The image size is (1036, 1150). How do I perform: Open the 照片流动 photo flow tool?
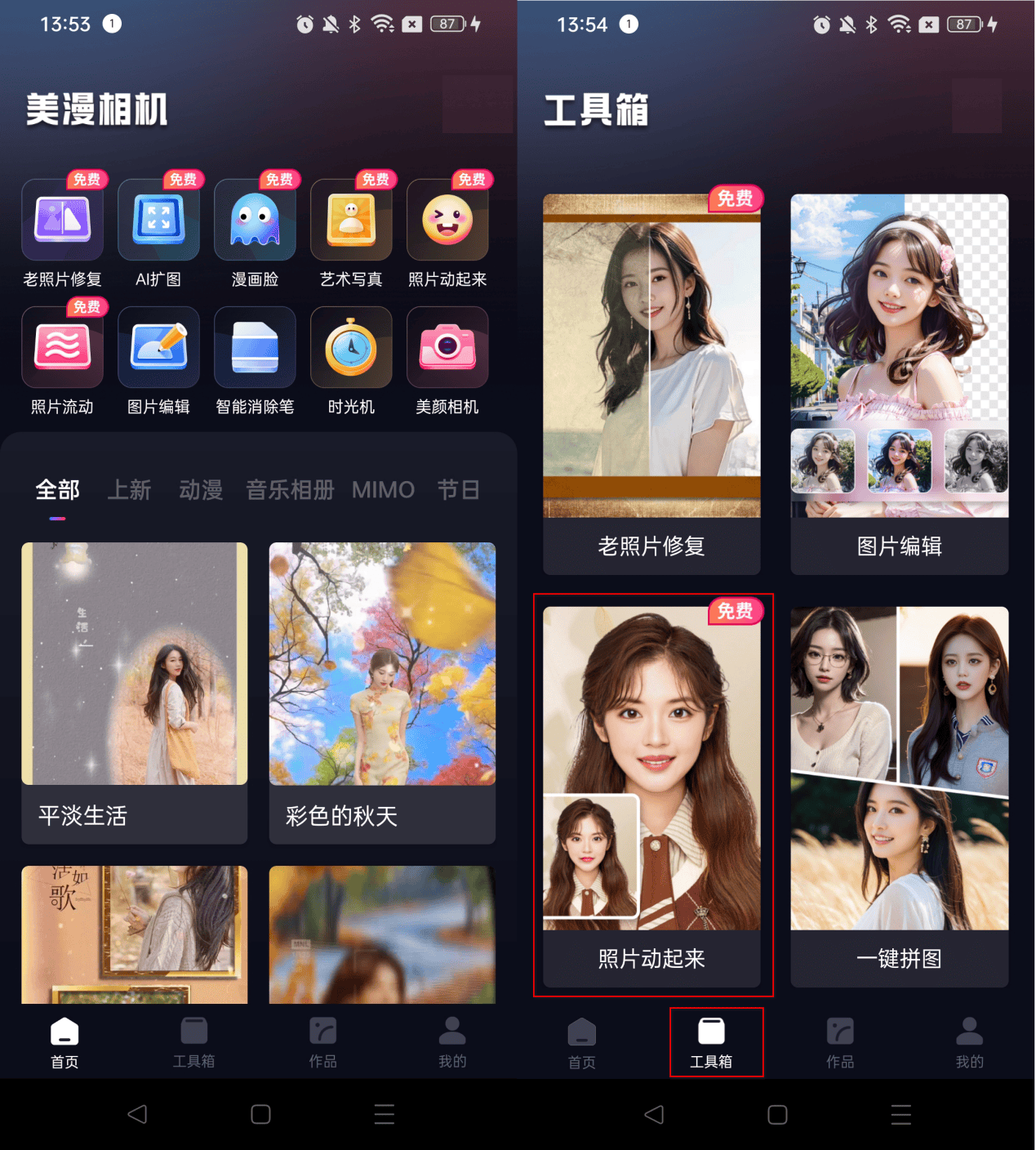[62, 347]
